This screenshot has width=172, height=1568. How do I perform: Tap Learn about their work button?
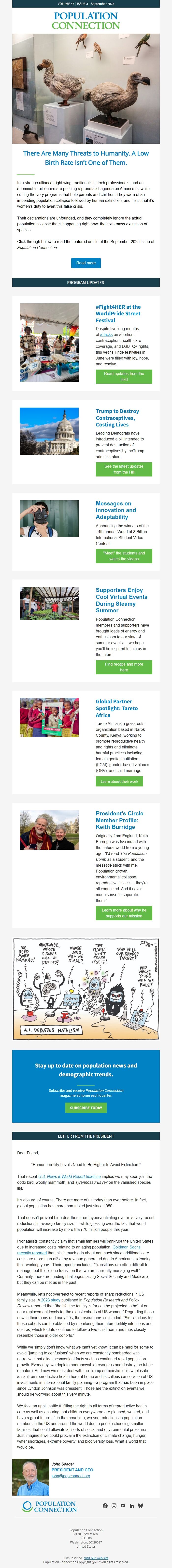pos(120,781)
